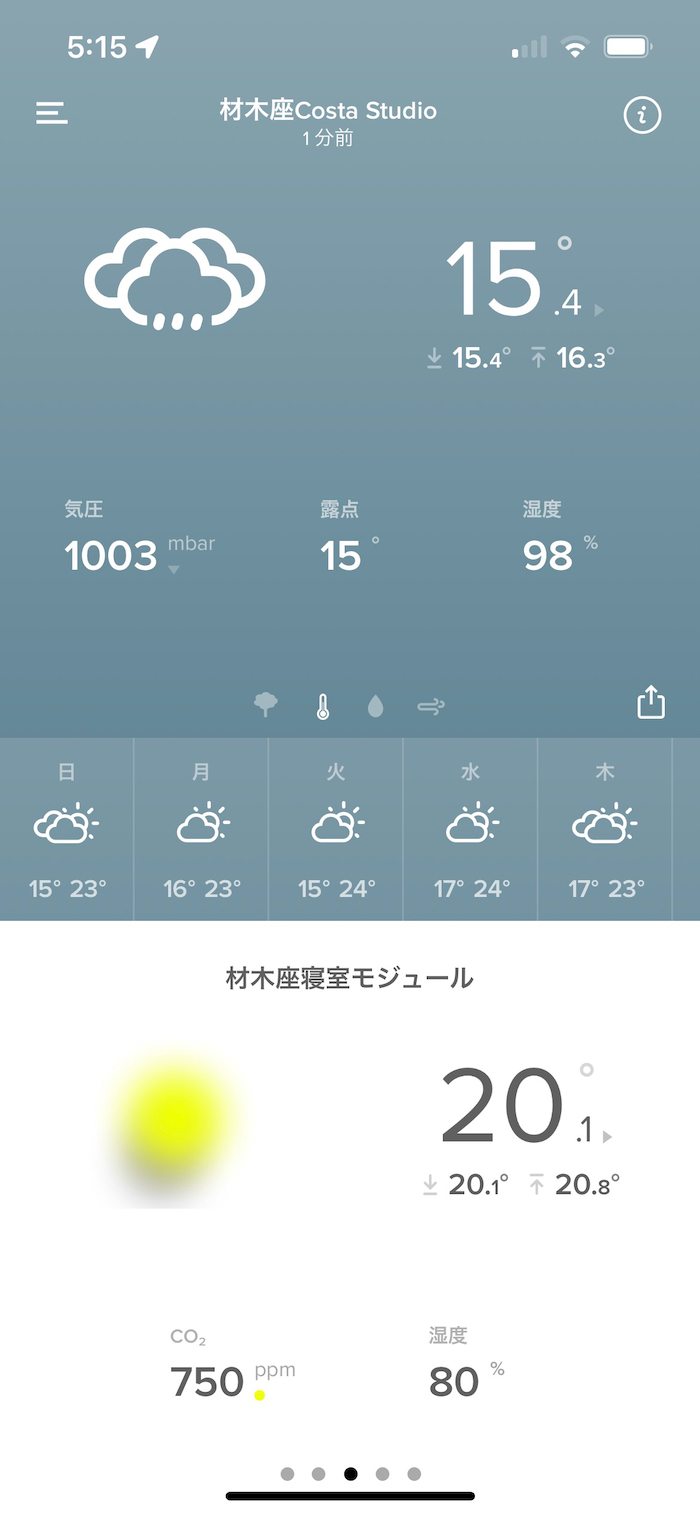Open the station info icon

tap(642, 115)
